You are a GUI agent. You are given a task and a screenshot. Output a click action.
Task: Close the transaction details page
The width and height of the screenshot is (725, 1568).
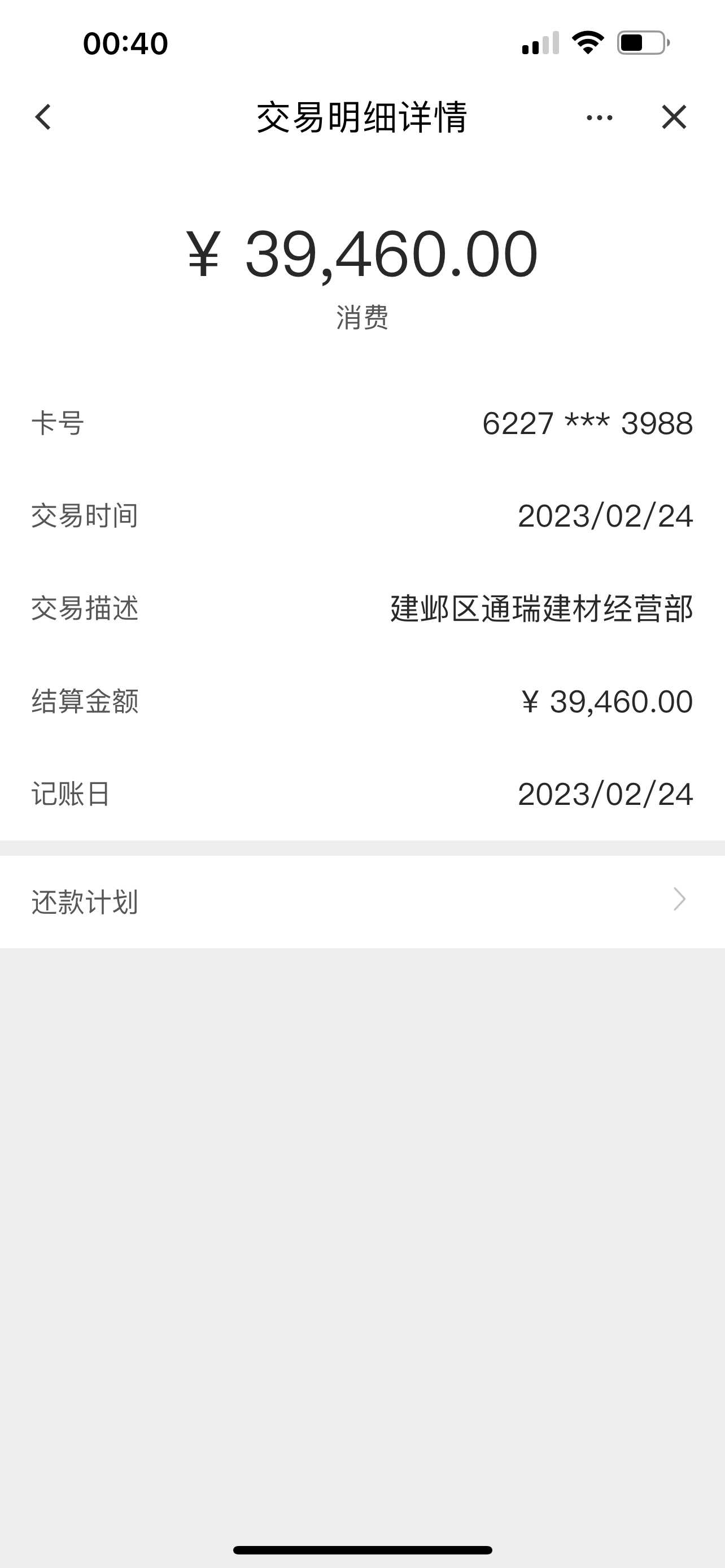[674, 117]
